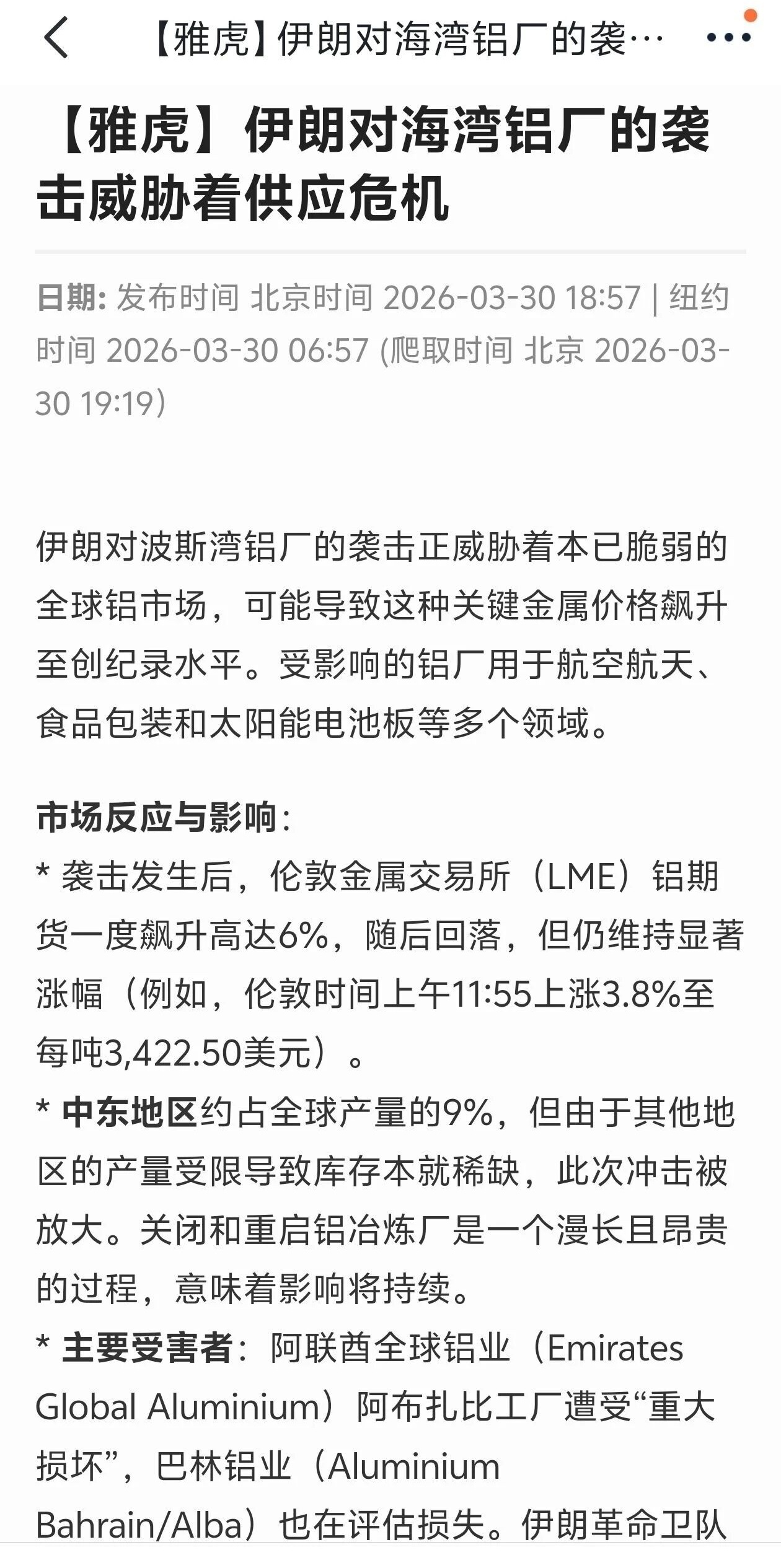Open the three-dot overflow menu
Screen dimensions: 781x1568
(729, 37)
